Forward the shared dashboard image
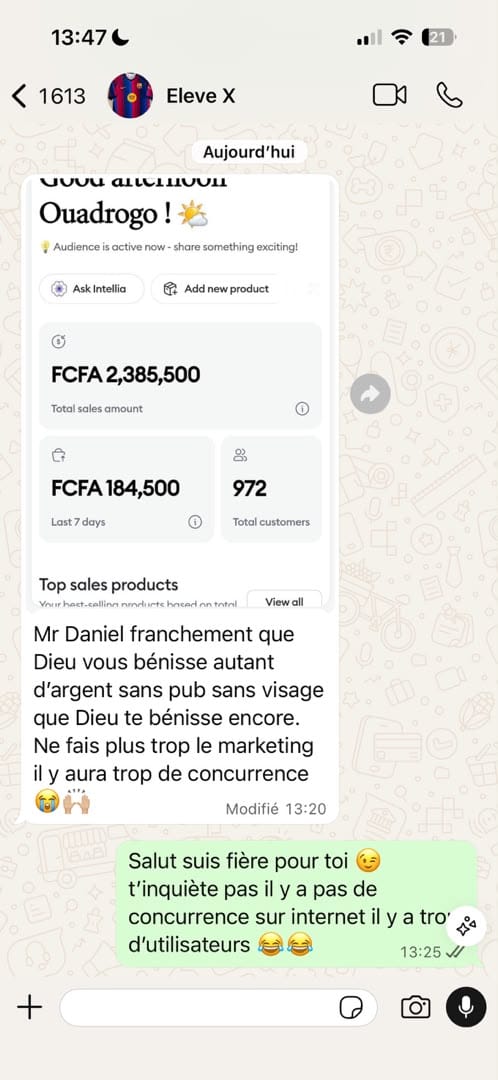This screenshot has height=1080, width=498. [x=371, y=394]
